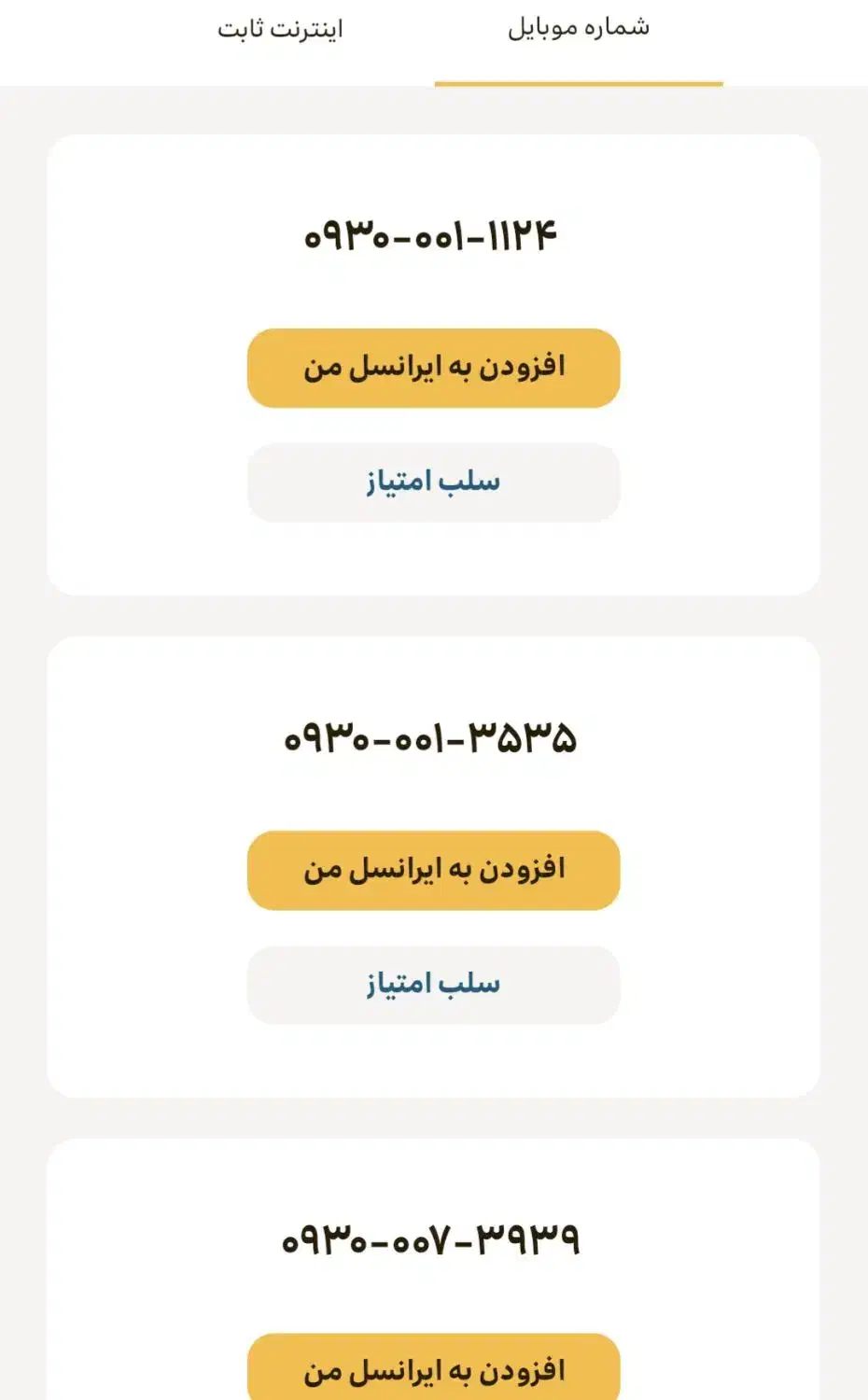Tap سلب امتیاز for 0930-001-1124
Viewport: 868px width, 1400px height.
pos(433,483)
